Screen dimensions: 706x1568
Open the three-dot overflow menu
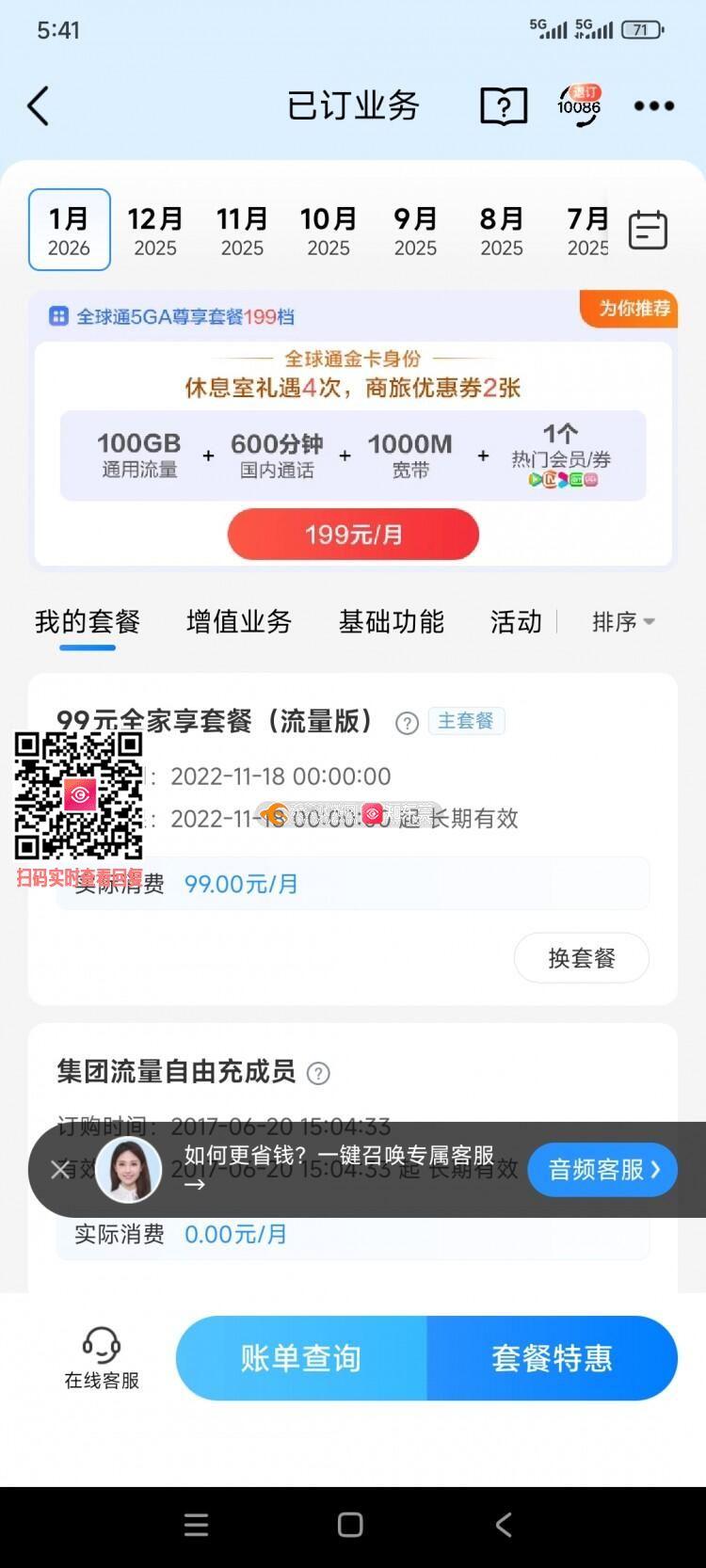click(x=654, y=106)
